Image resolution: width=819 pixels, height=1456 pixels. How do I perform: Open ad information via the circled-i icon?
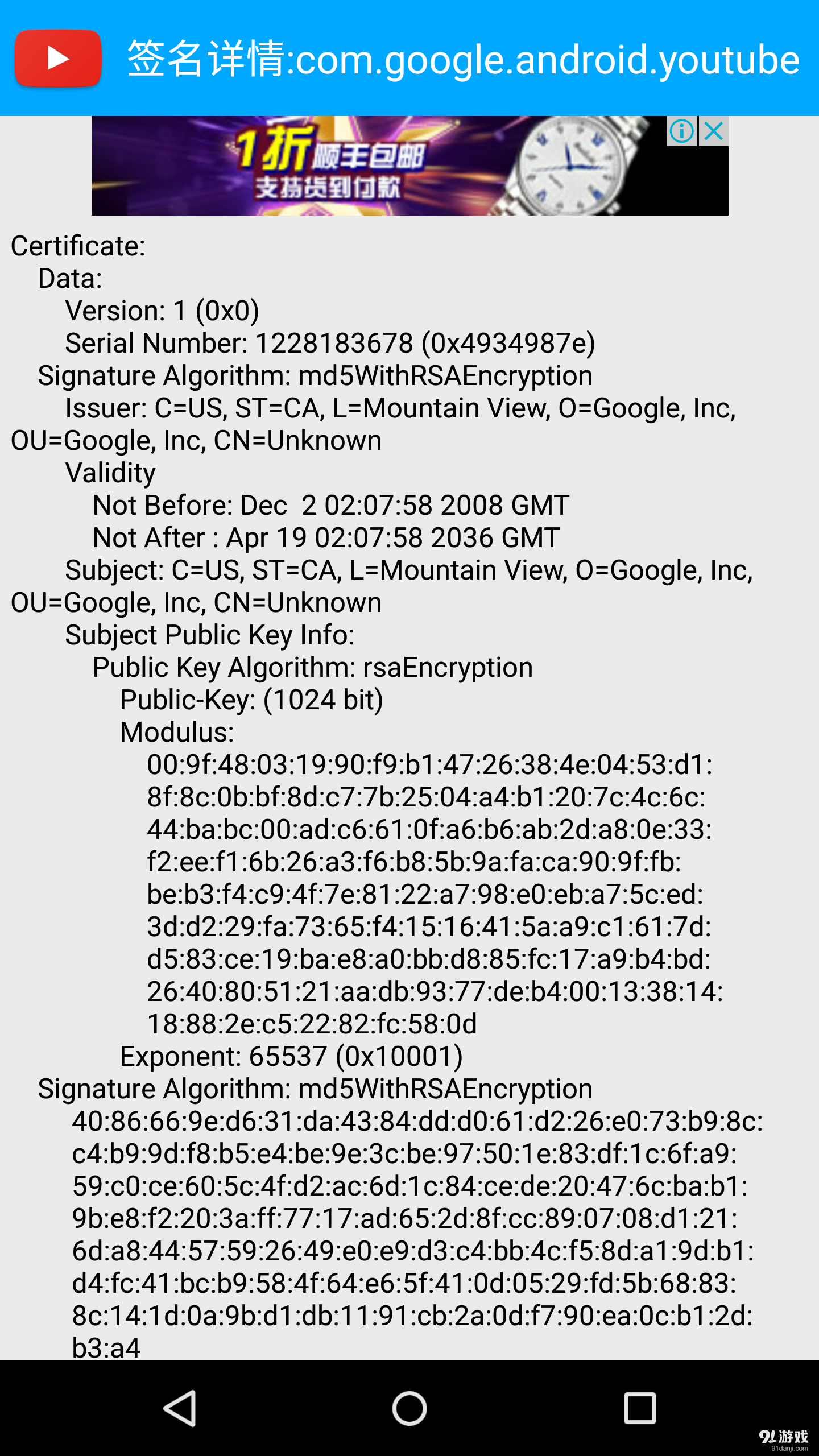point(682,130)
